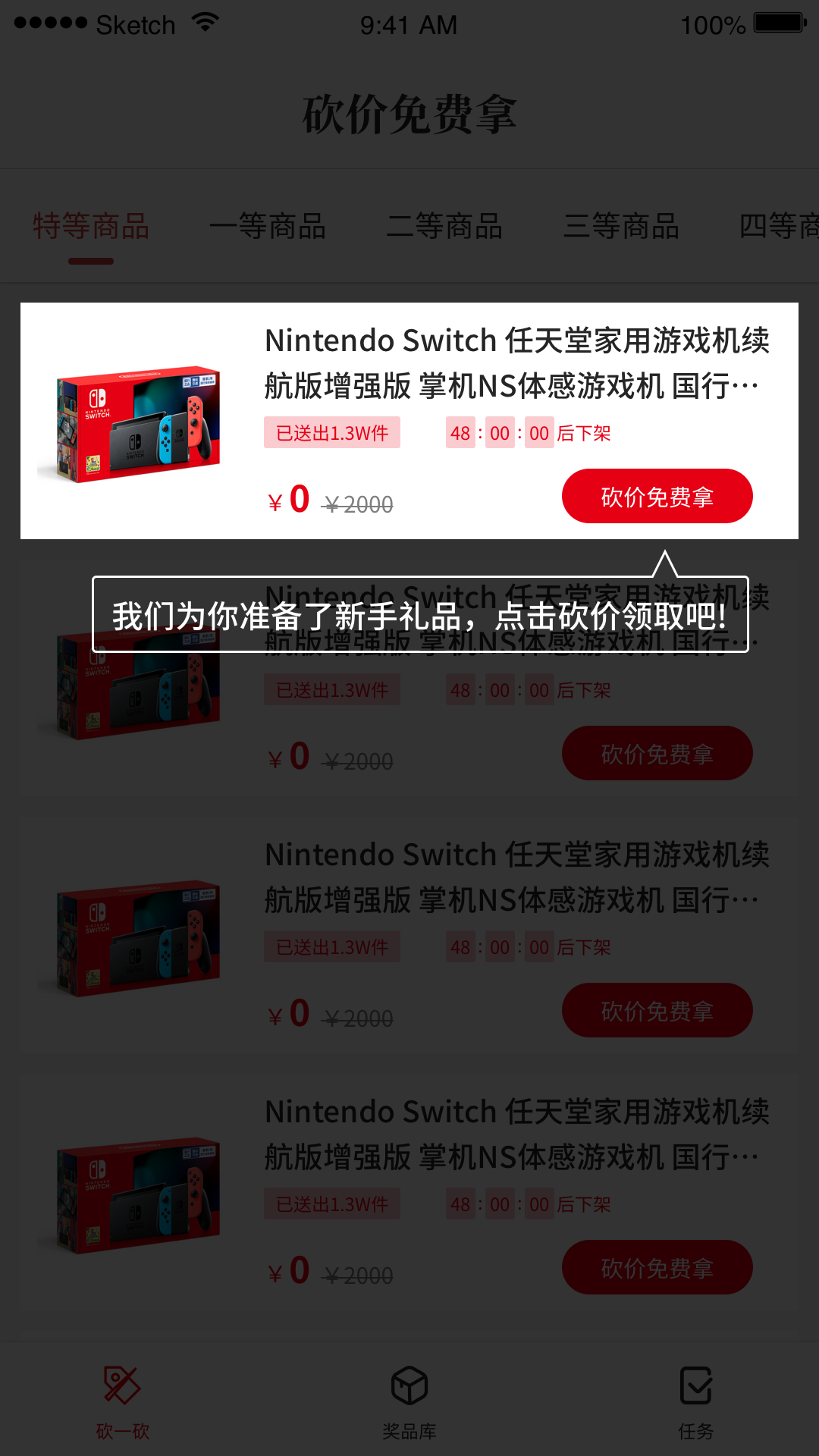This screenshot has width=819, height=1456.
Task: Switch to the 任务 bottom tab
Action: coord(695,1401)
